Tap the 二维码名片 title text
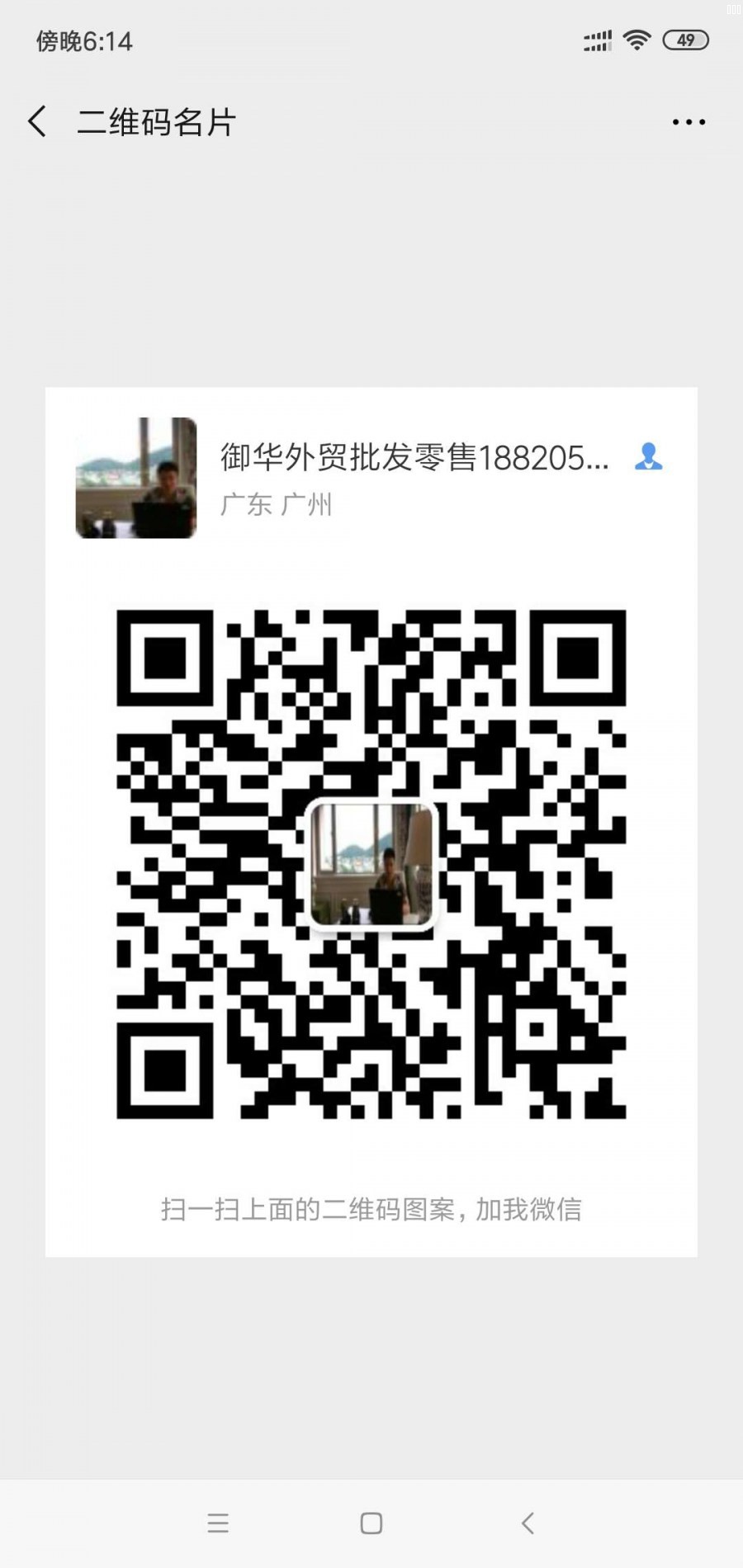Screen dimensions: 743x1568 (155, 120)
